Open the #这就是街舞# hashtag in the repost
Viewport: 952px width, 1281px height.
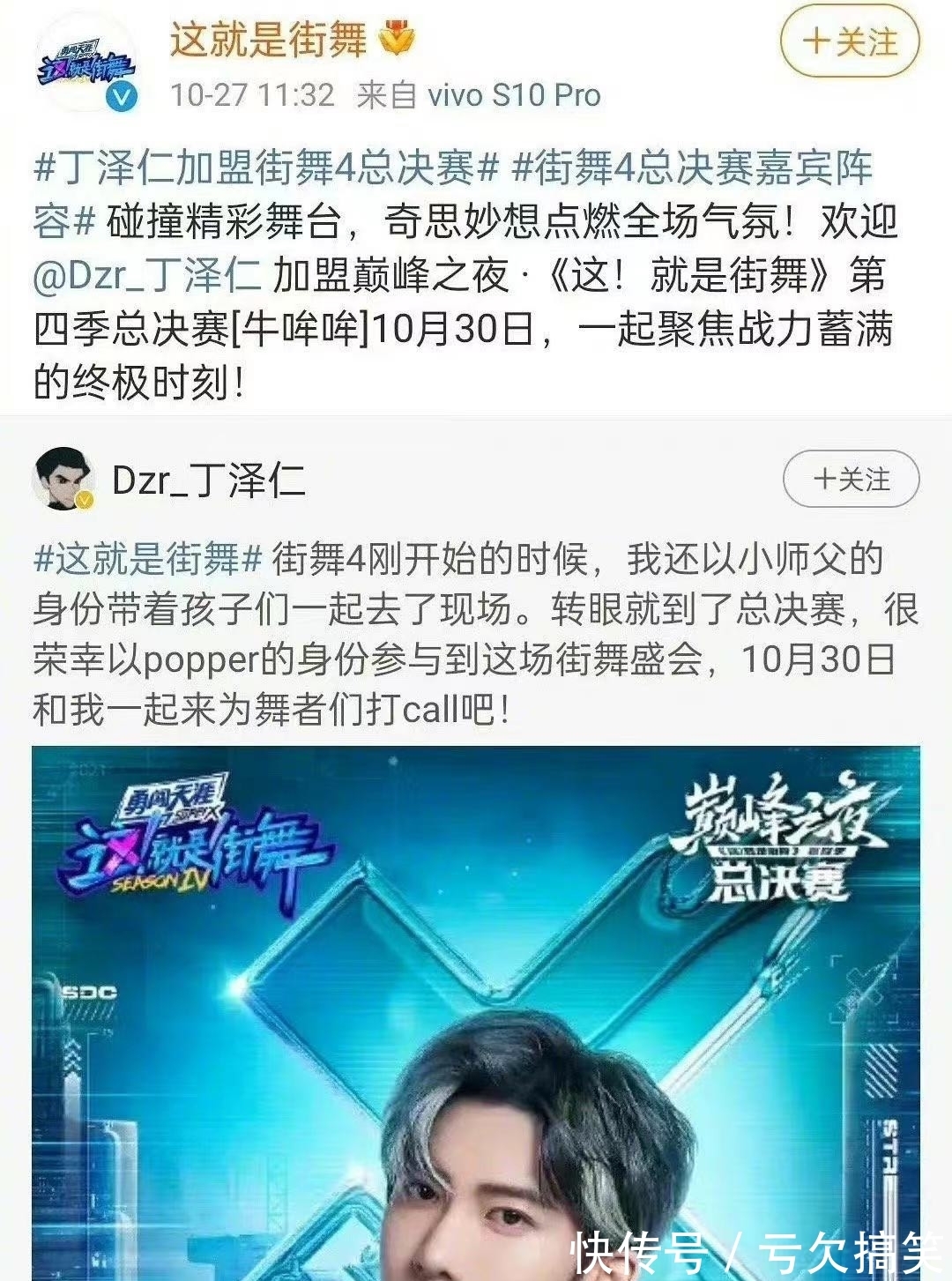(x=148, y=559)
